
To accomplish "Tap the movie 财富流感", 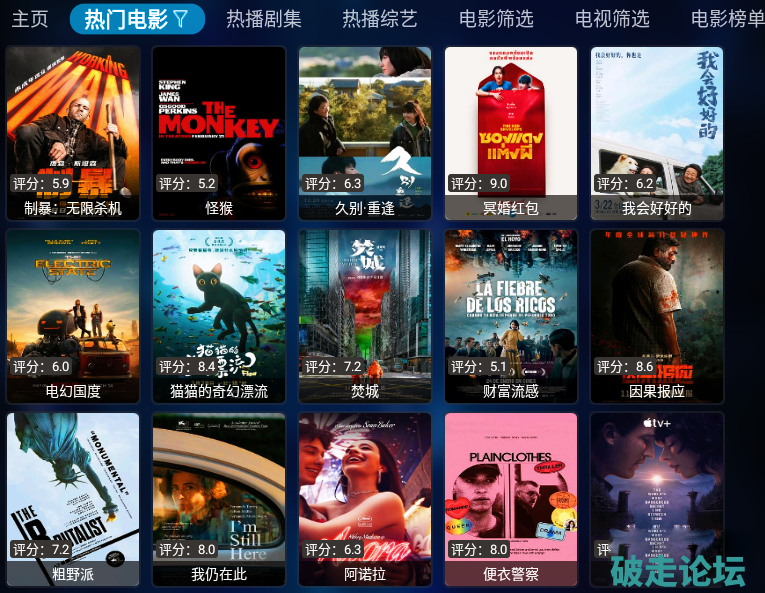I will click(511, 315).
